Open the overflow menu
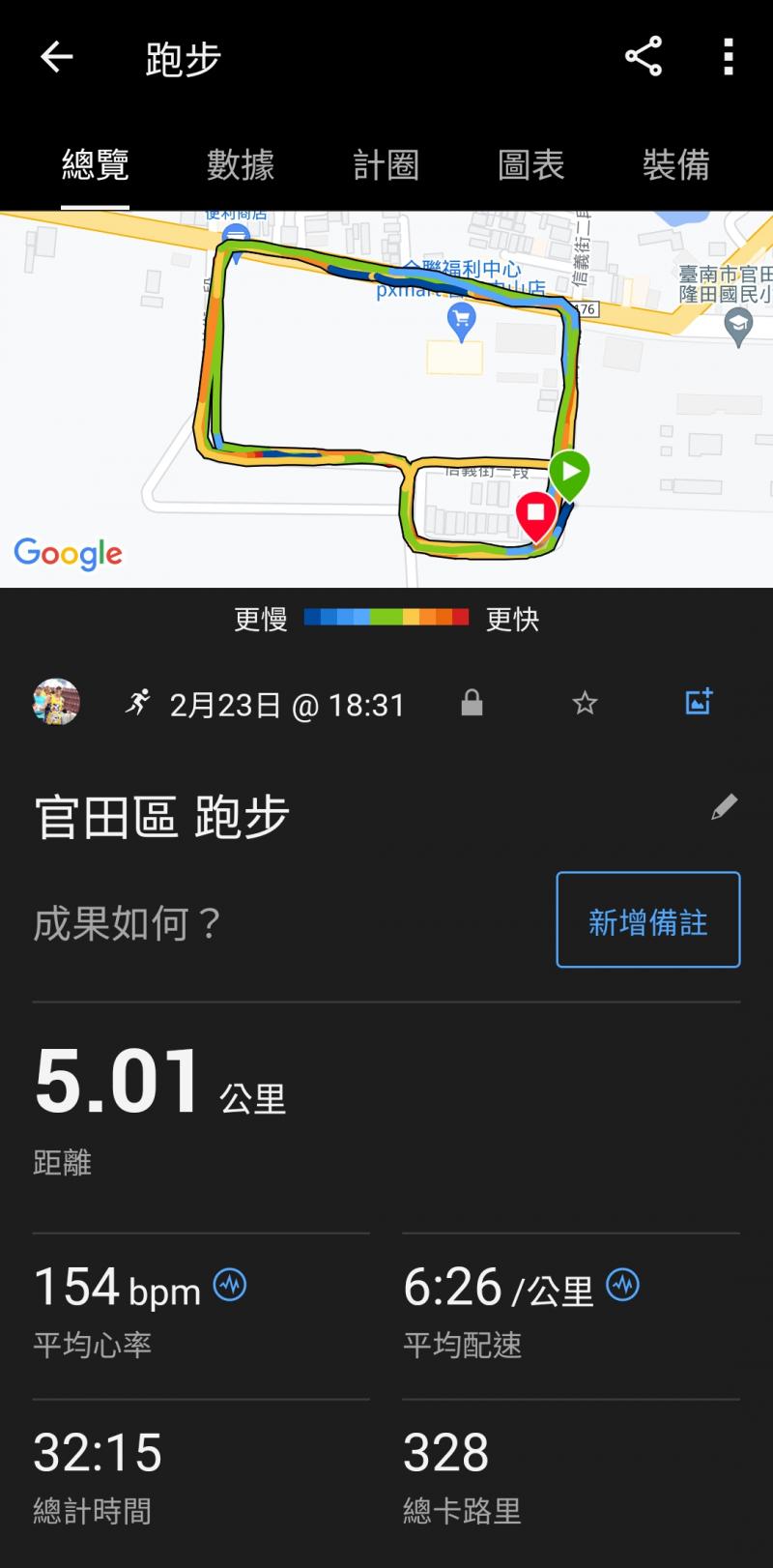The width and height of the screenshot is (773, 1568). 729,57
